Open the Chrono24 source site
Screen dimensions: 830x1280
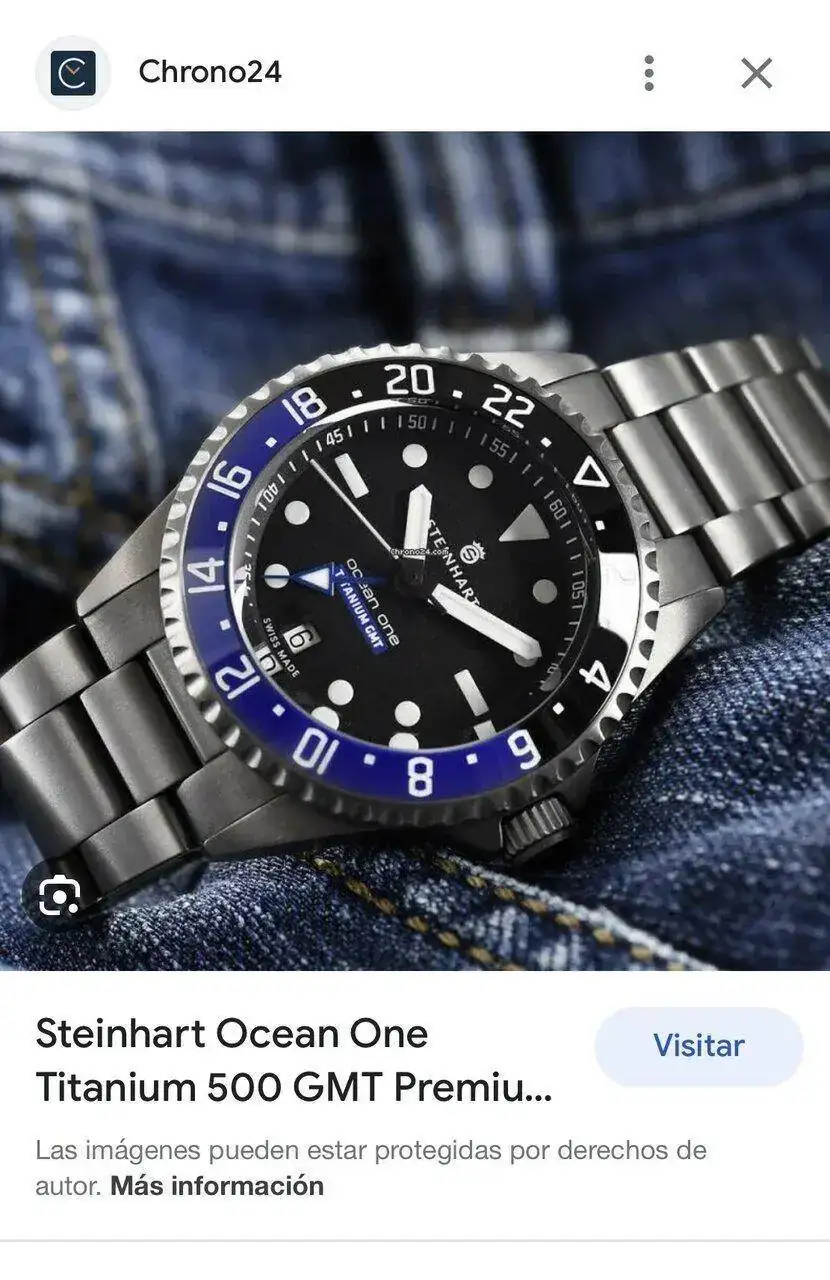[x=209, y=72]
